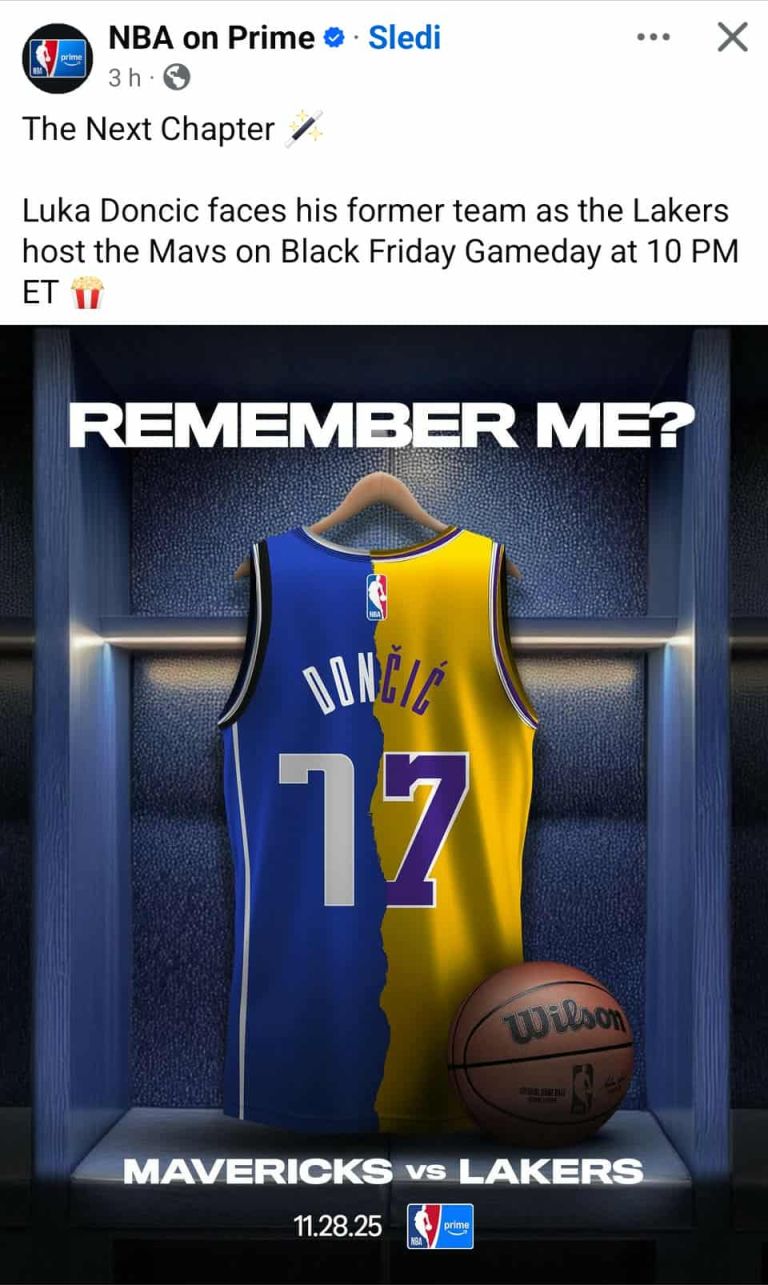Viewport: 768px width, 1285px height.
Task: Open the post's three-dot options menu
Action: coord(653,37)
